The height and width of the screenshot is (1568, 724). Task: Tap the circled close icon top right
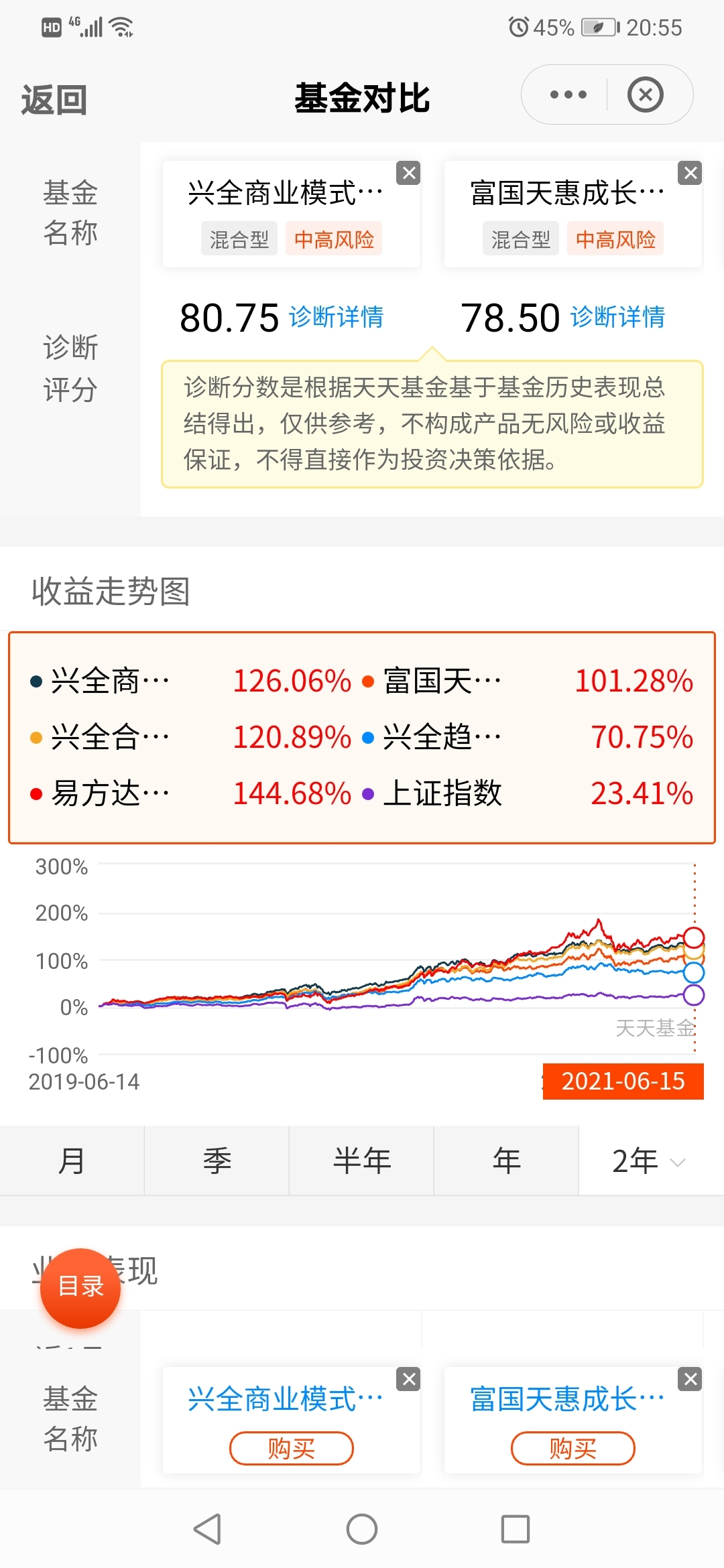(645, 94)
